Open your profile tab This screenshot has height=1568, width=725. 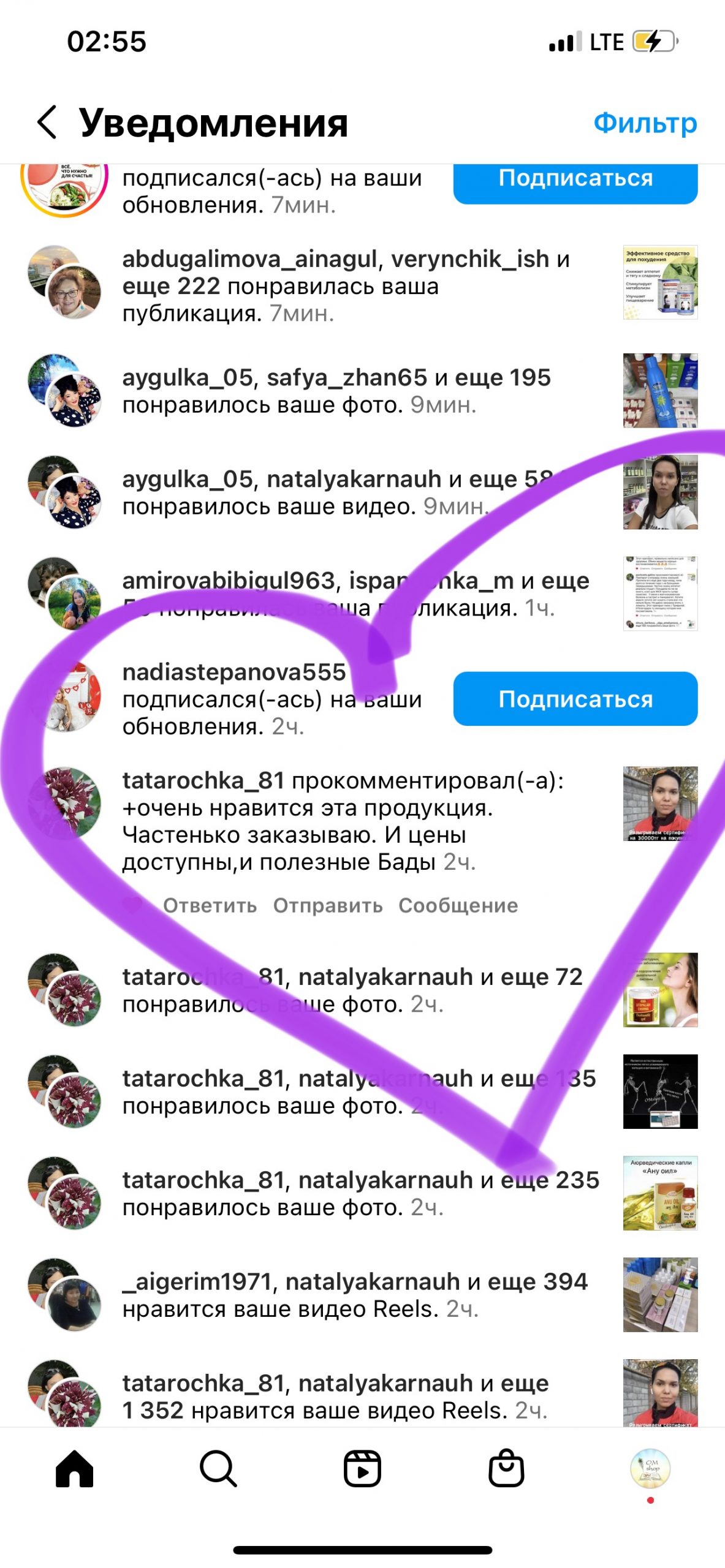pyautogui.click(x=650, y=1469)
